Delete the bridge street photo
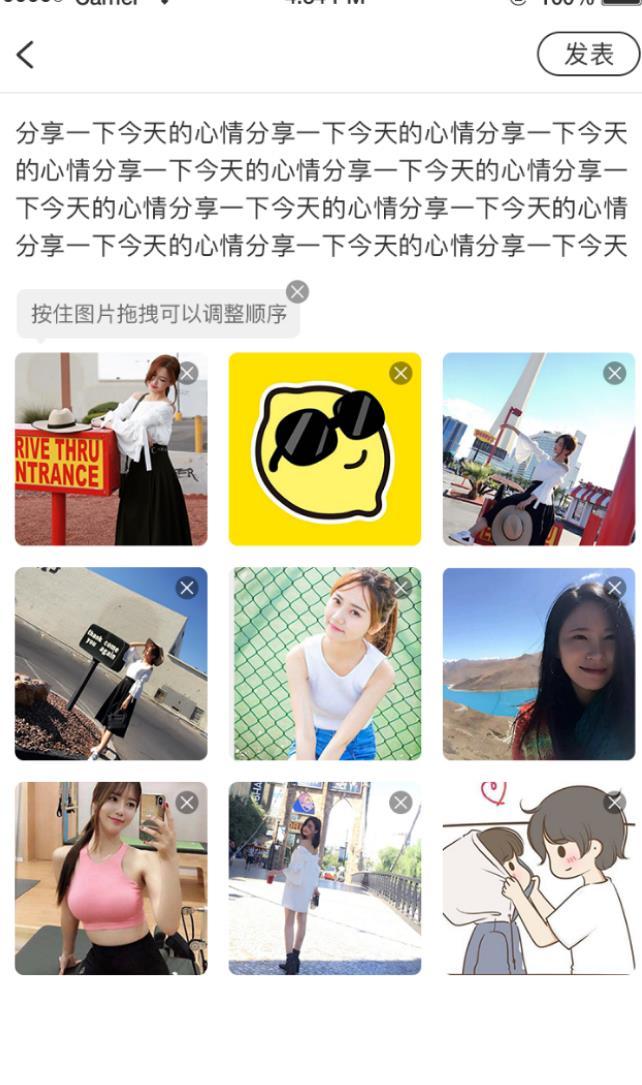The width and height of the screenshot is (642, 1085). (x=401, y=802)
